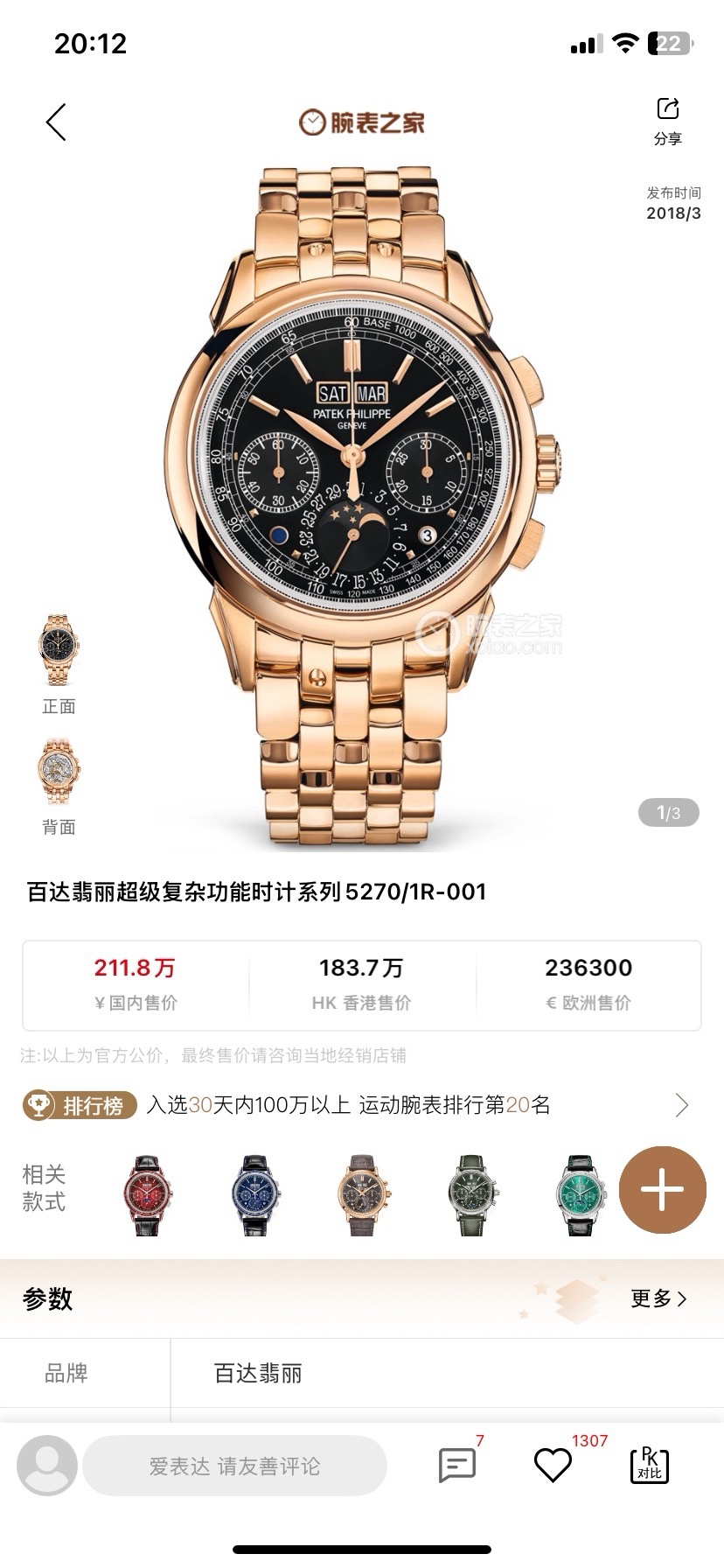Select the 正面 front view thumbnail

(59, 651)
